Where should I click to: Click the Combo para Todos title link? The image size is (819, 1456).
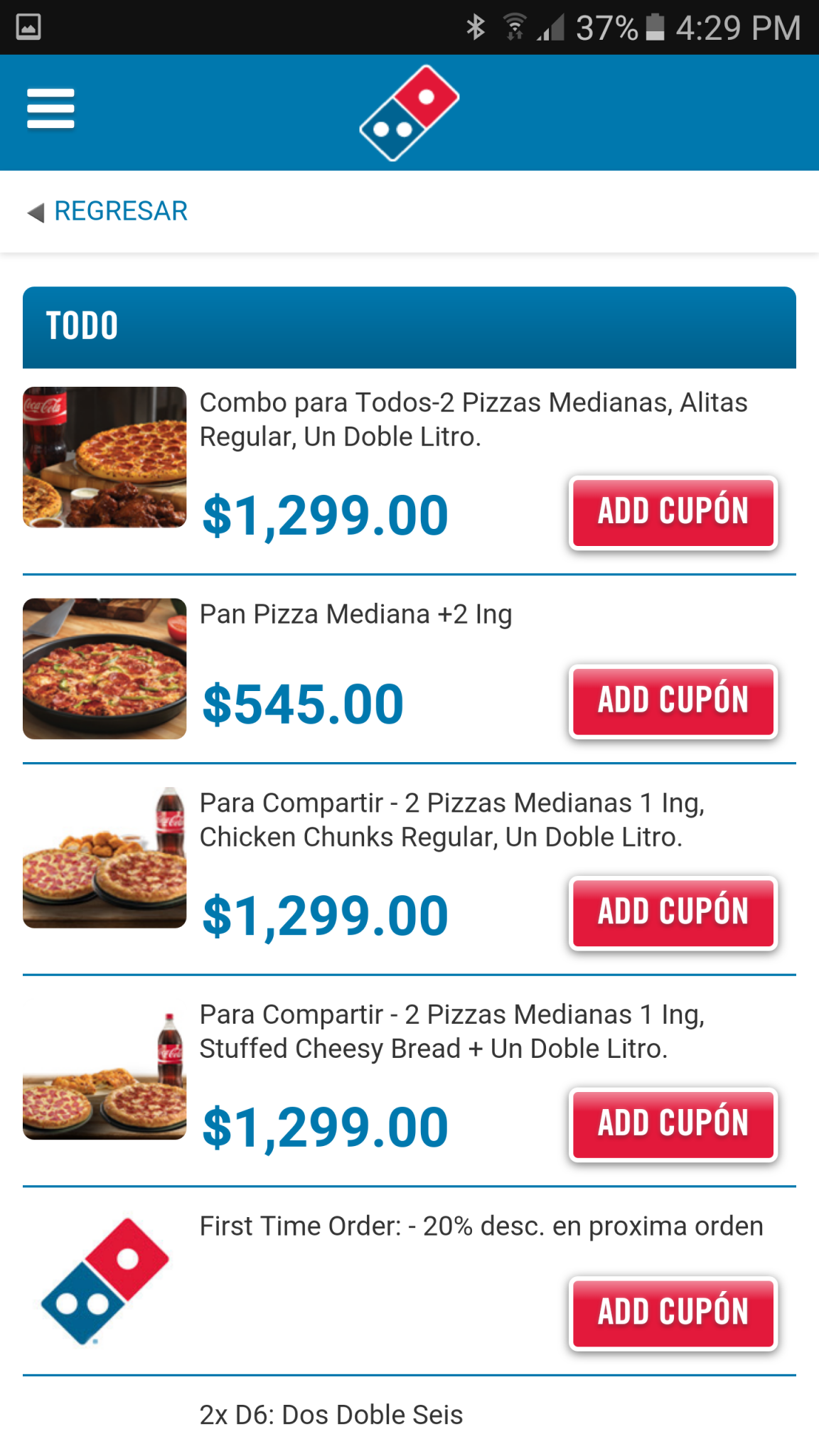(x=473, y=419)
